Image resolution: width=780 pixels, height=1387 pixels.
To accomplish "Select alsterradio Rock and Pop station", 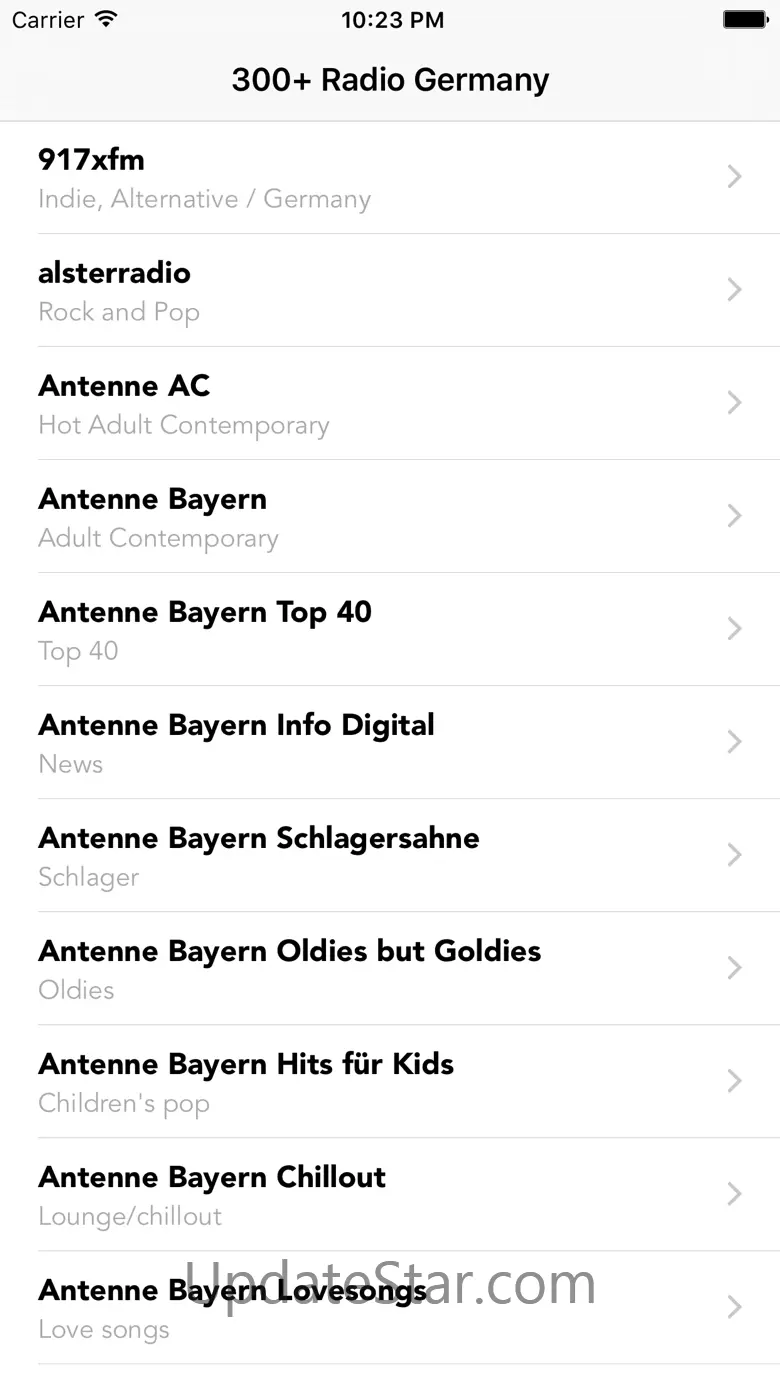I will (x=390, y=291).
